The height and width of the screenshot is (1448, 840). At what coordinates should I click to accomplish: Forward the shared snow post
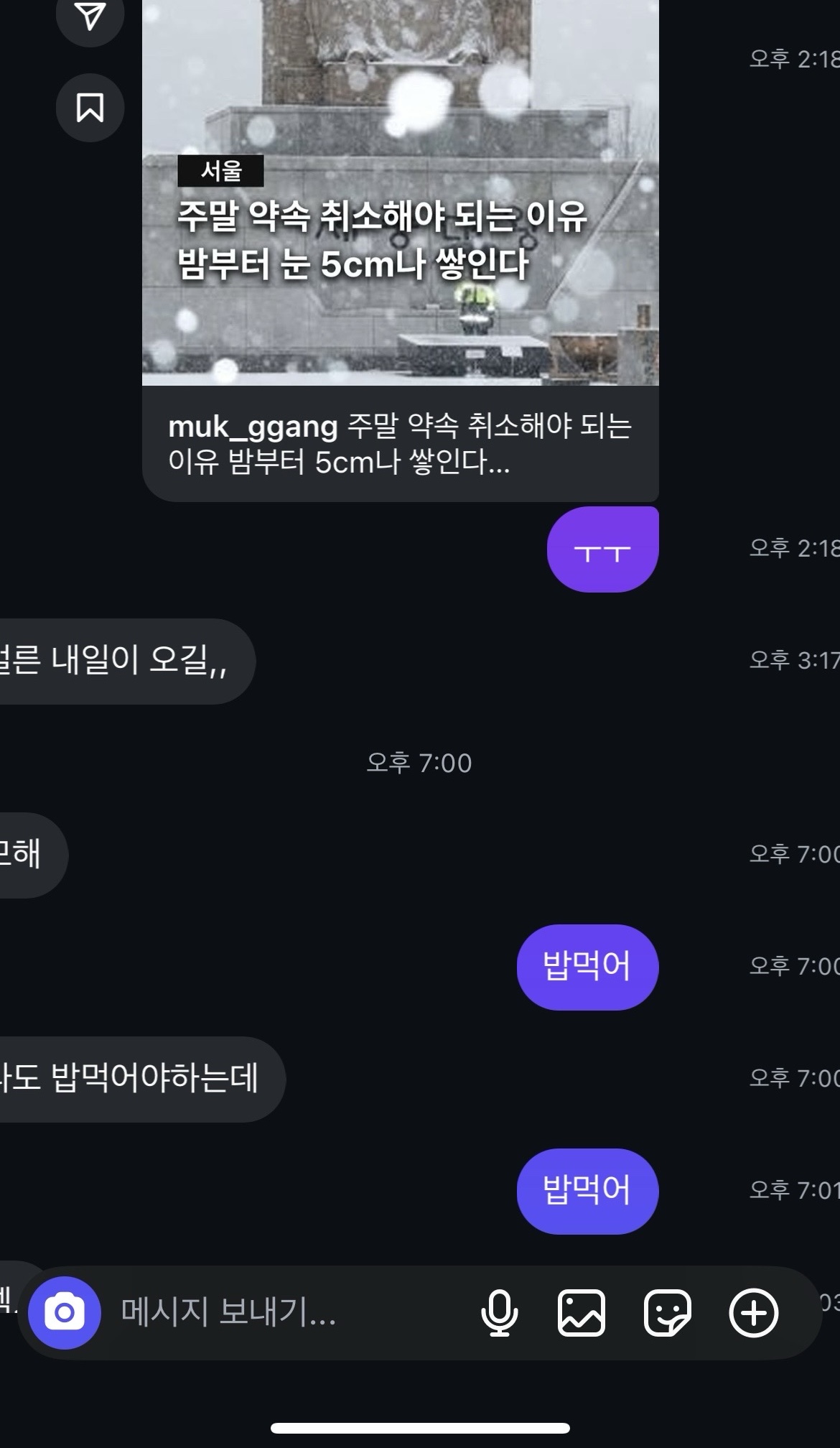pyautogui.click(x=90, y=16)
